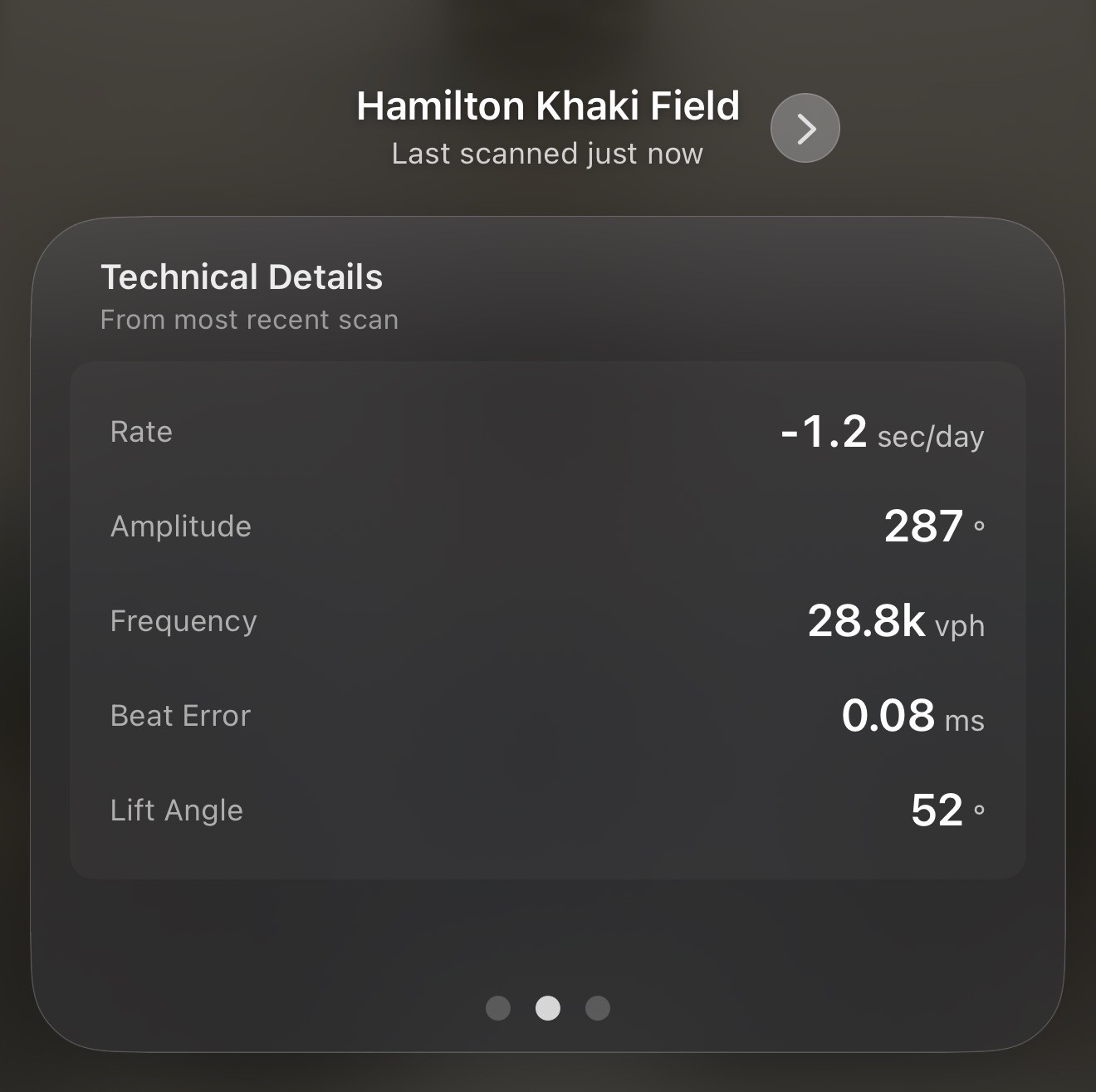Go to the first page dot
The width and height of the screenshot is (1096, 1092).
(498, 1008)
